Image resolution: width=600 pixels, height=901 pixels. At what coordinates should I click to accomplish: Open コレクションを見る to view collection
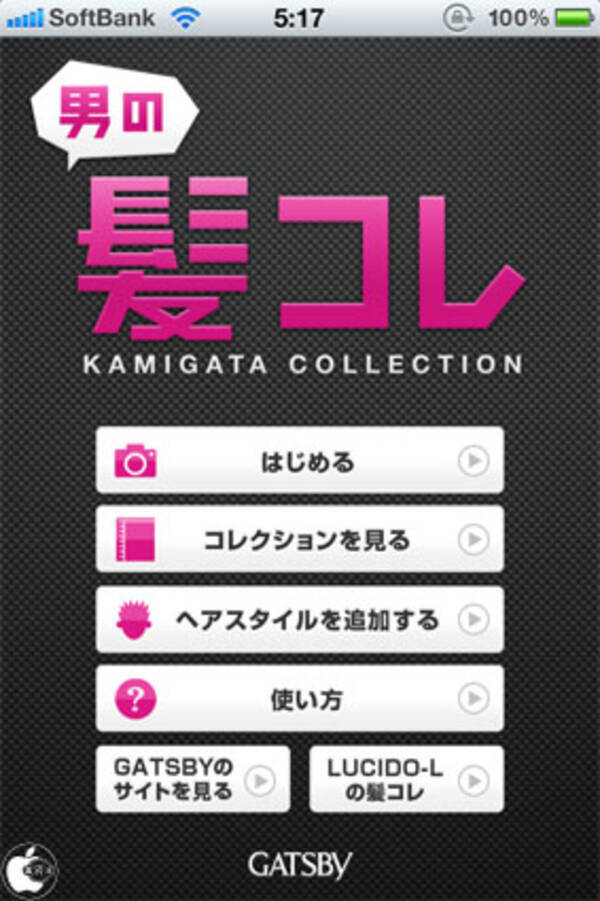(299, 540)
